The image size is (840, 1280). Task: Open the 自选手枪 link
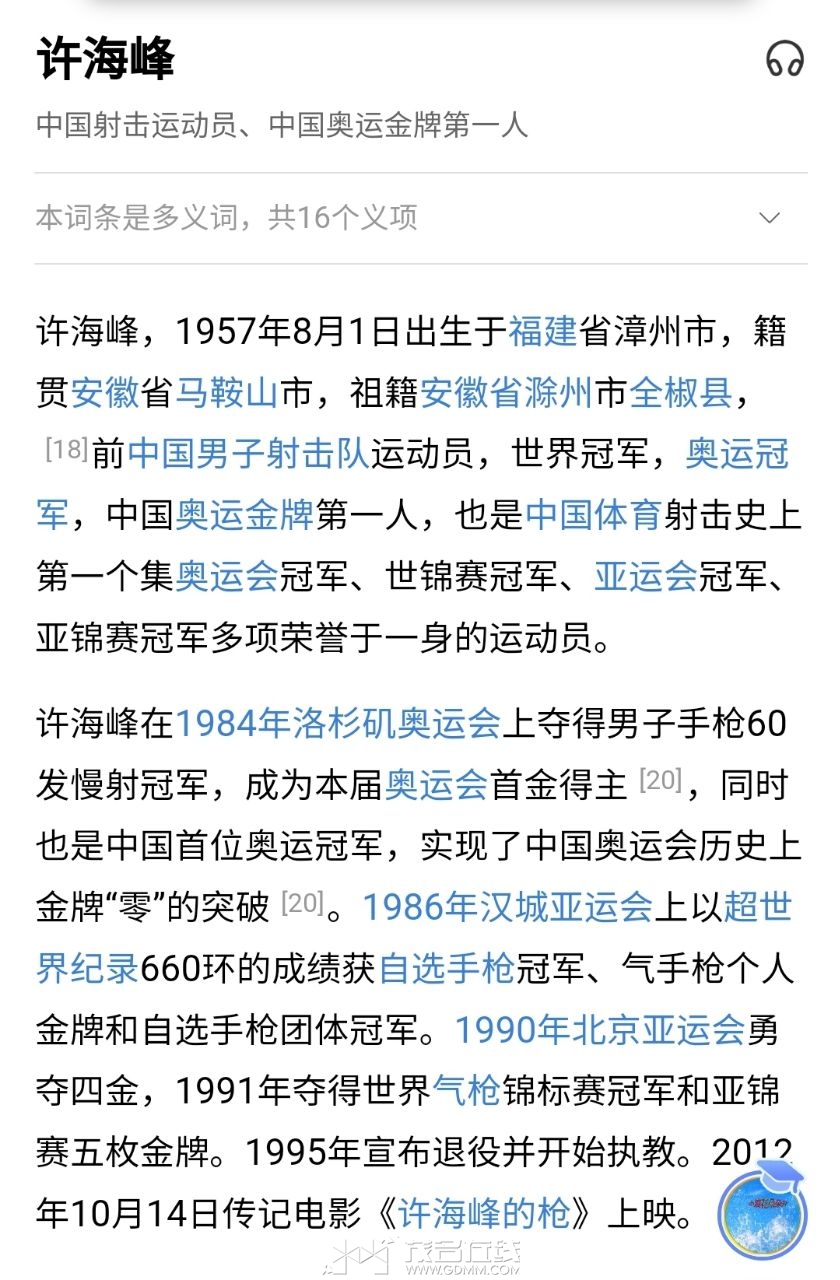click(x=447, y=968)
